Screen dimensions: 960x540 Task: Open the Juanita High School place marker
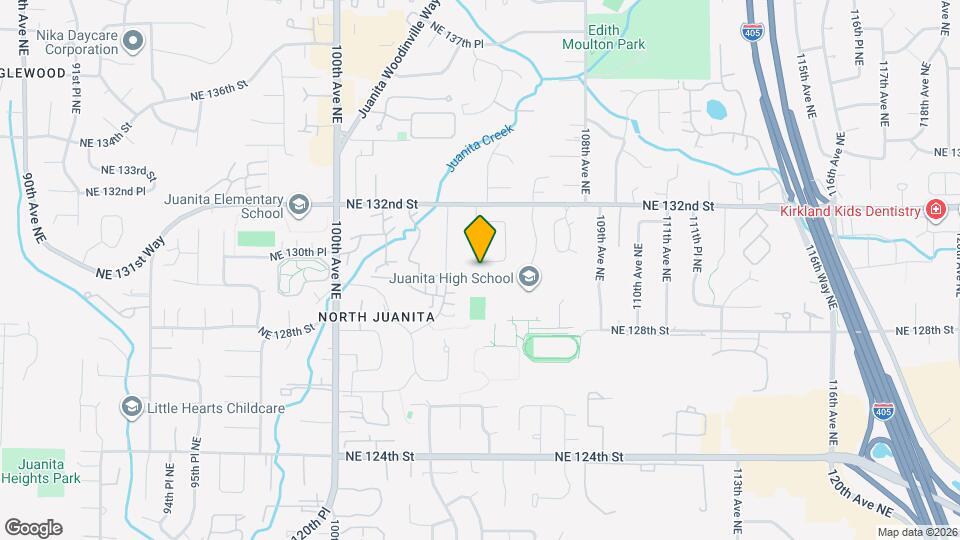click(529, 277)
